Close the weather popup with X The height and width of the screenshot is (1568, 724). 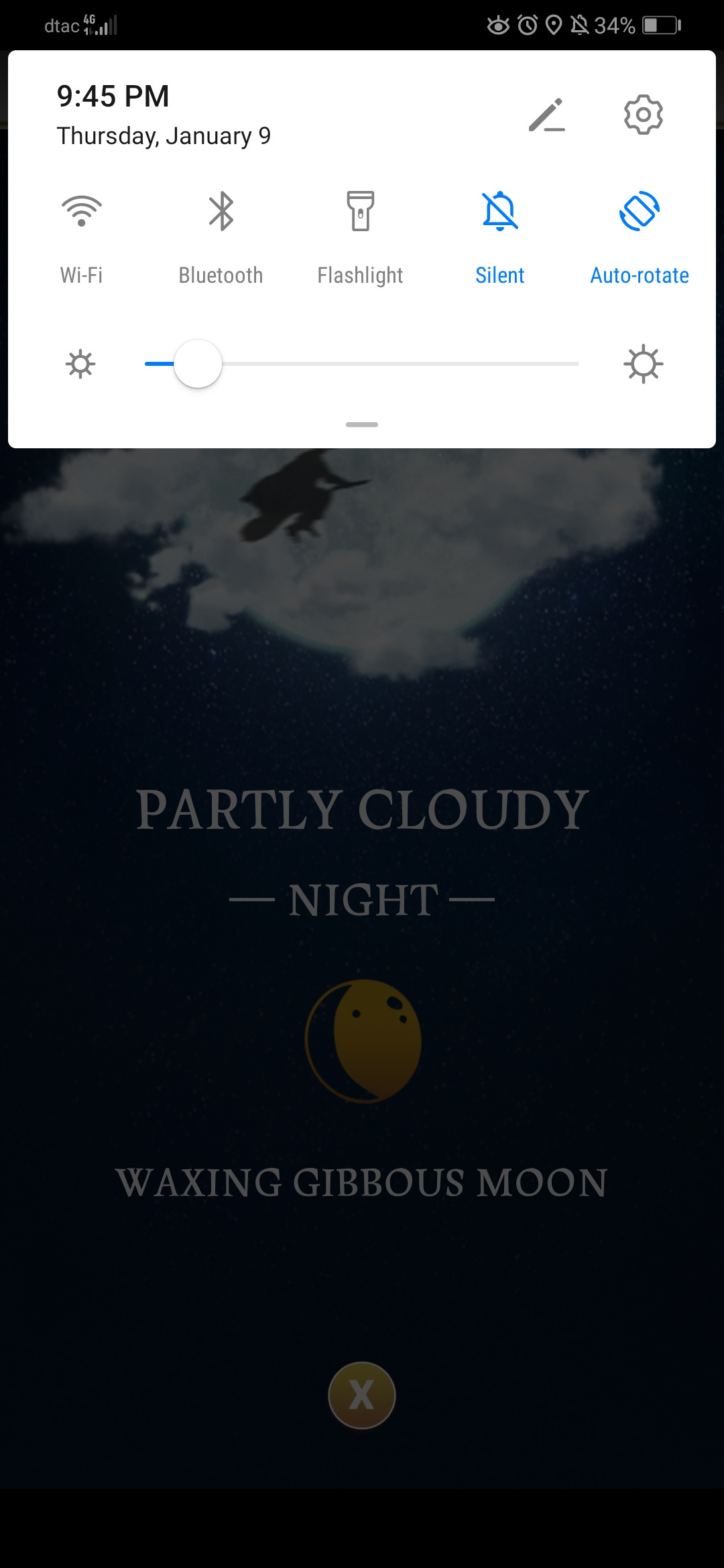pyautogui.click(x=362, y=1395)
